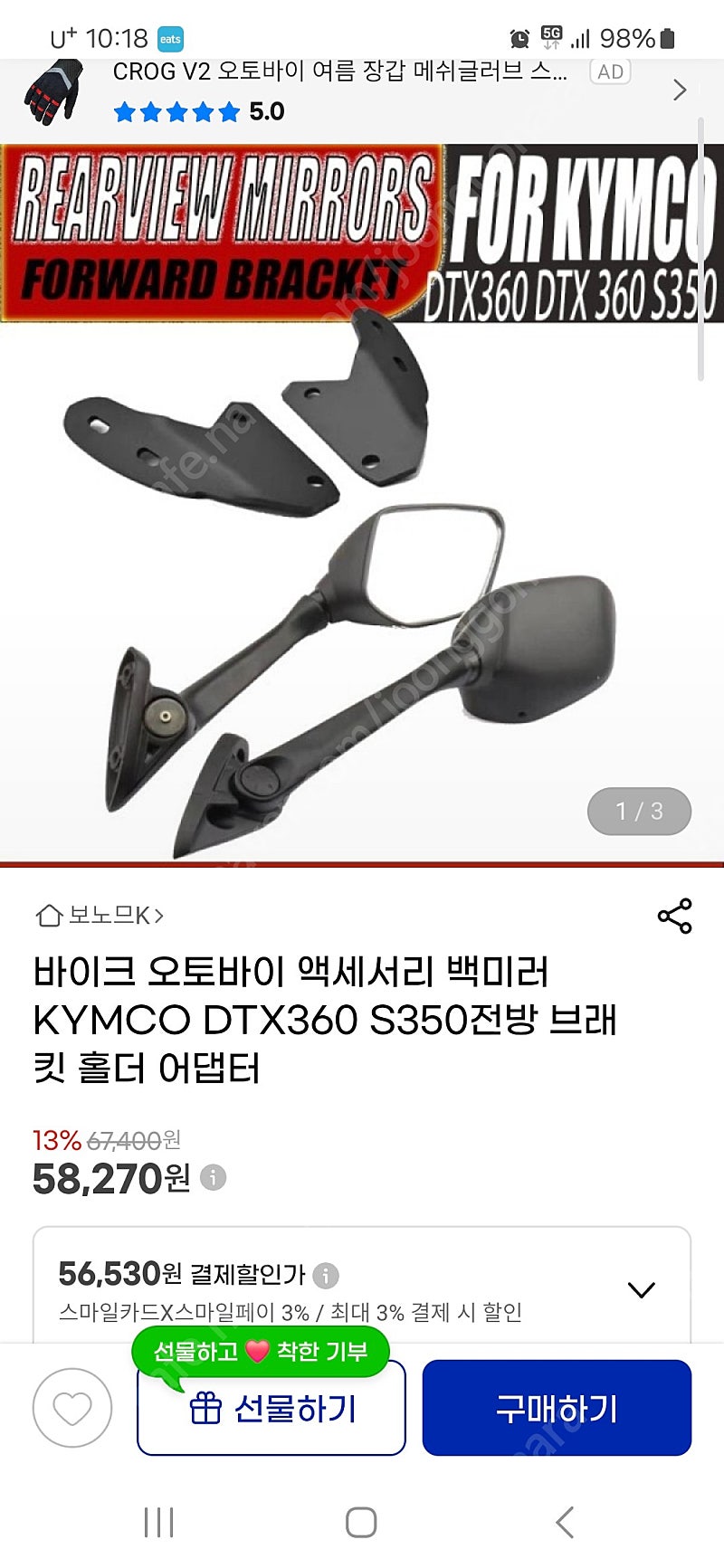Tap 구매하기 to buy now
Image resolution: width=724 pixels, height=1568 pixels.
pyautogui.click(x=557, y=1408)
